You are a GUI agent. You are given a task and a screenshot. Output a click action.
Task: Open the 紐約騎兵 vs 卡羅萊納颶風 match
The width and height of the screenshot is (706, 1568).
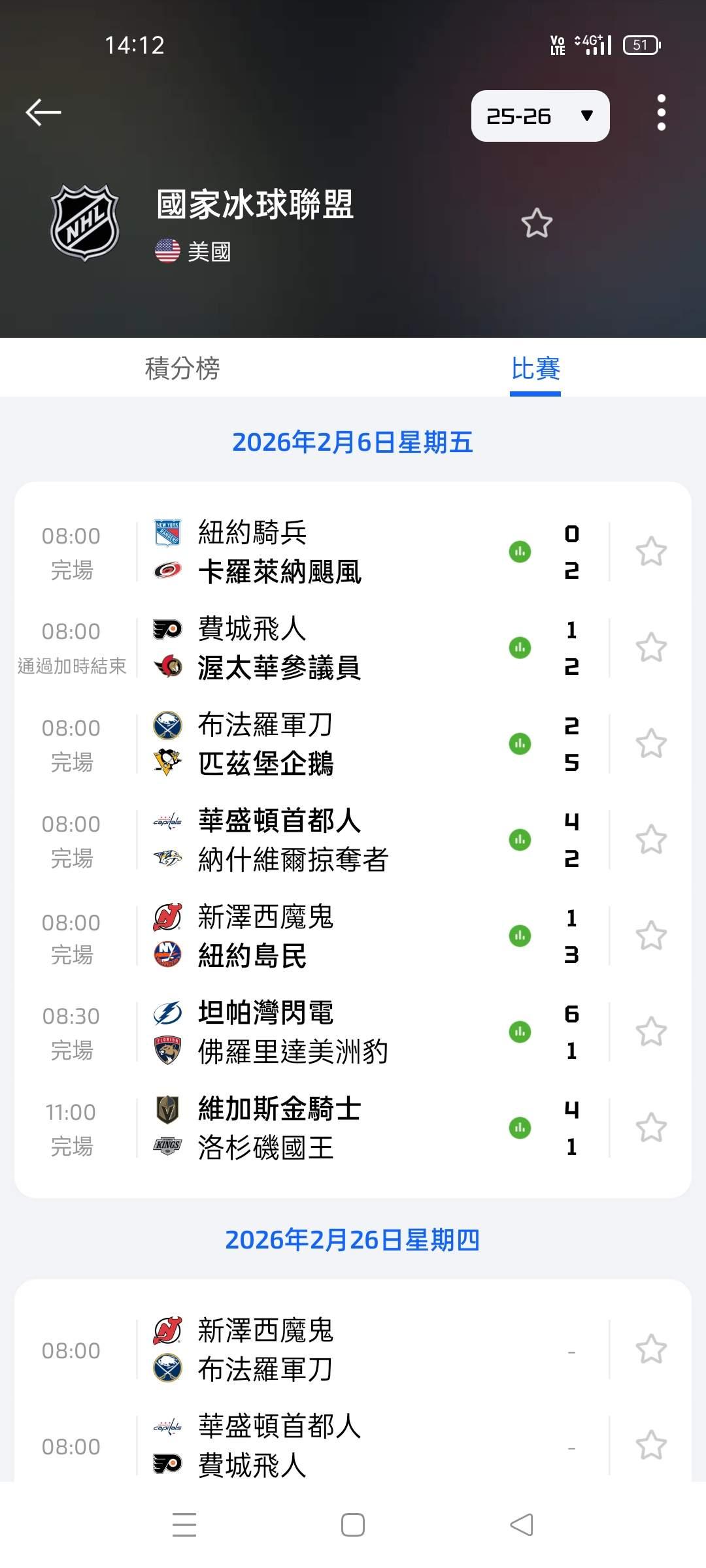click(314, 552)
